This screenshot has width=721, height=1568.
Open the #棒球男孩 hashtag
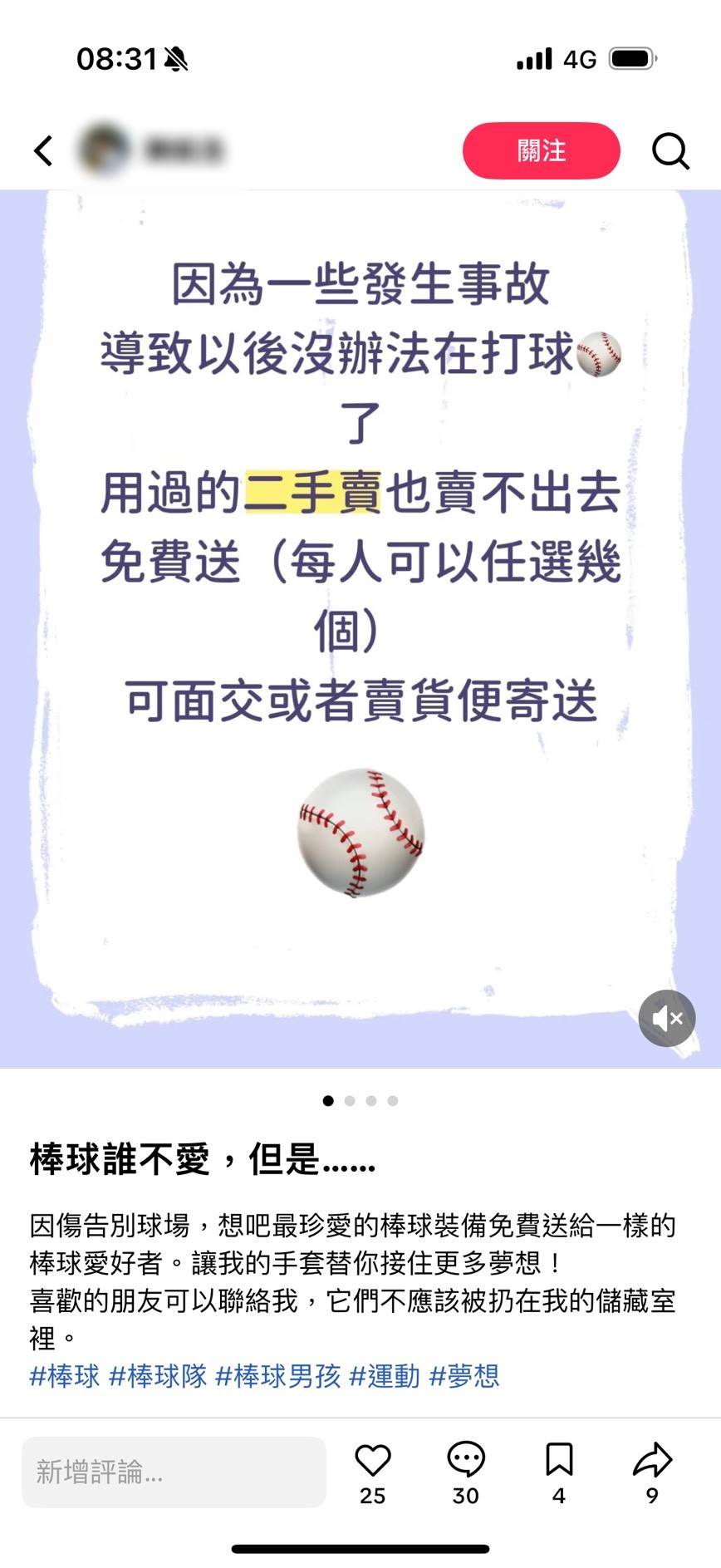click(x=278, y=1376)
